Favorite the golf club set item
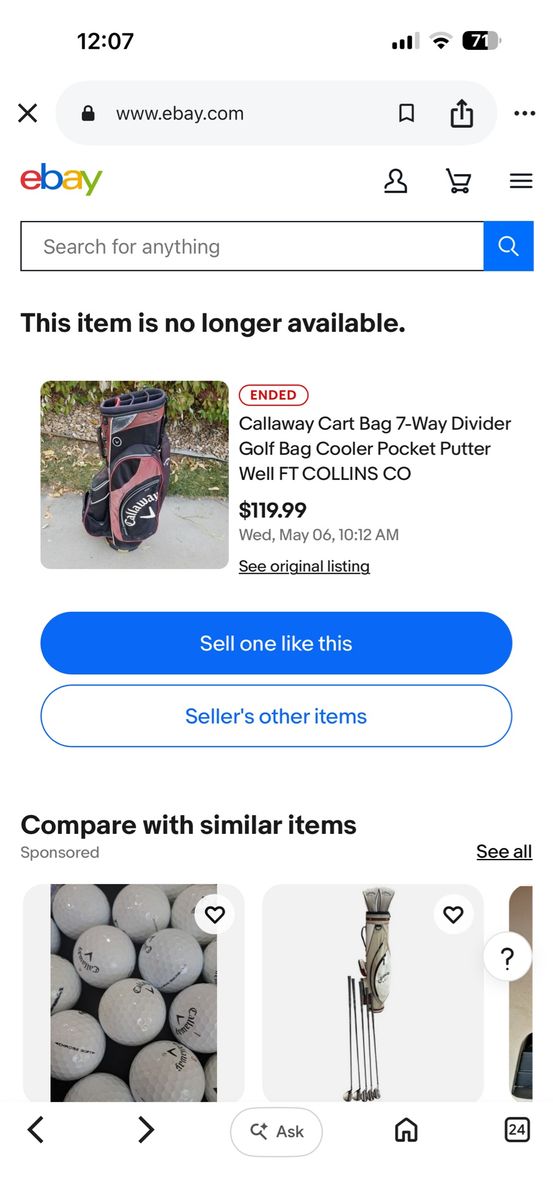Screen dimensions: 553x1200 [x=453, y=914]
